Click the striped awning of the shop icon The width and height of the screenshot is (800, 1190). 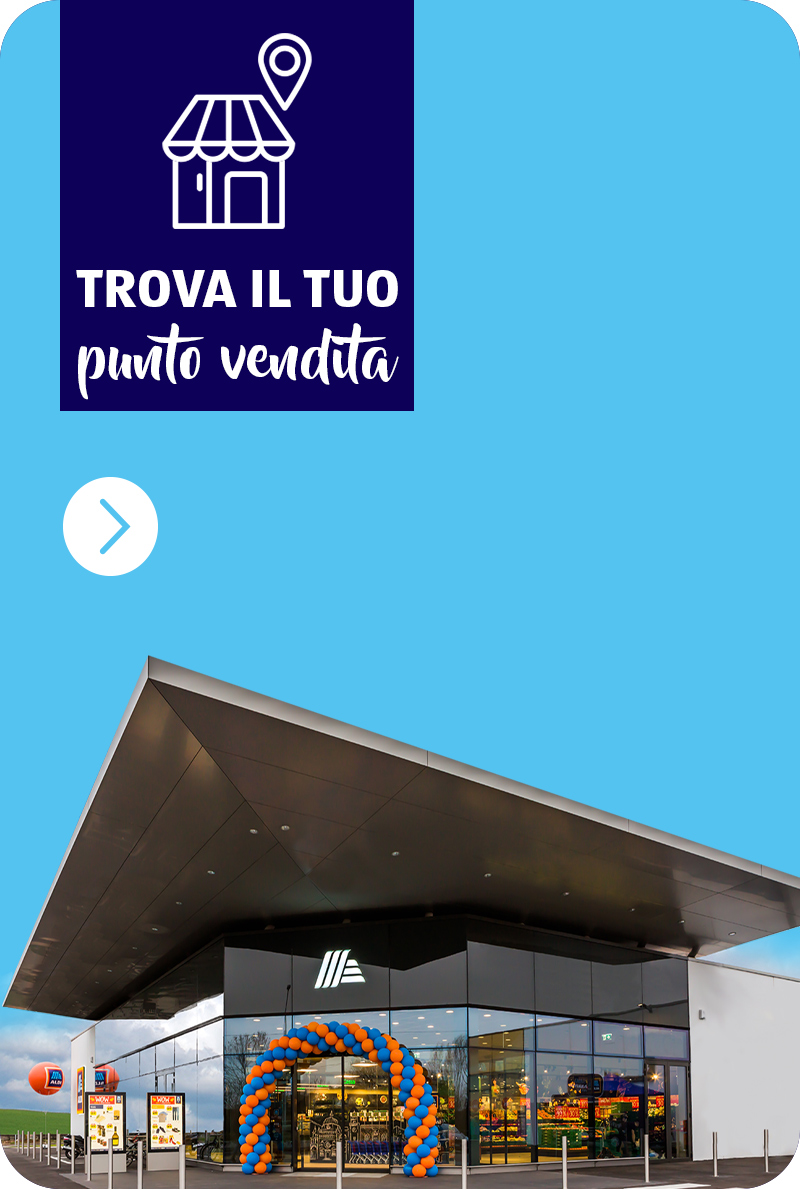[228, 125]
